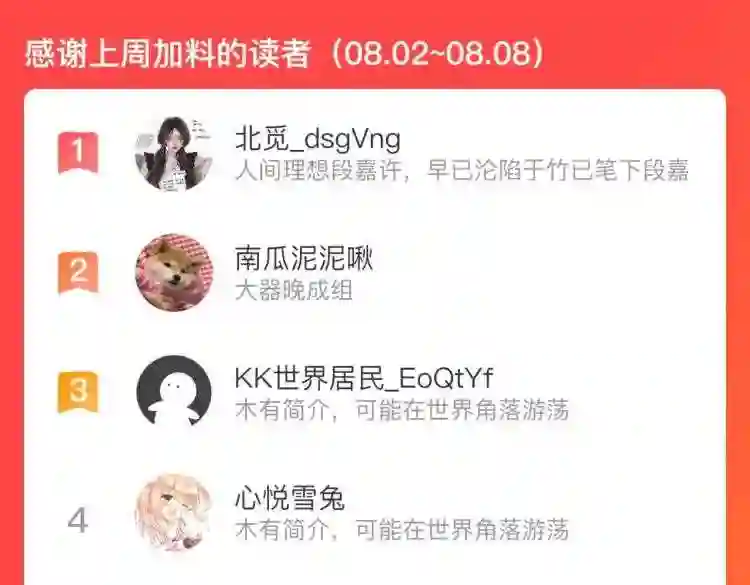Open 南瓜泥泥啾's reader profile
750x585 pixels.
375,273
